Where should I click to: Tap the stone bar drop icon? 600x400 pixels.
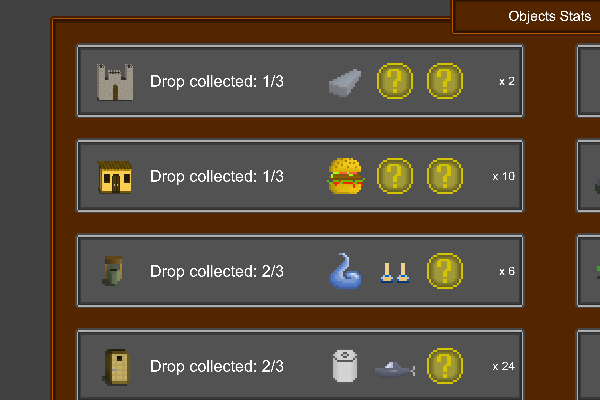pos(345,82)
